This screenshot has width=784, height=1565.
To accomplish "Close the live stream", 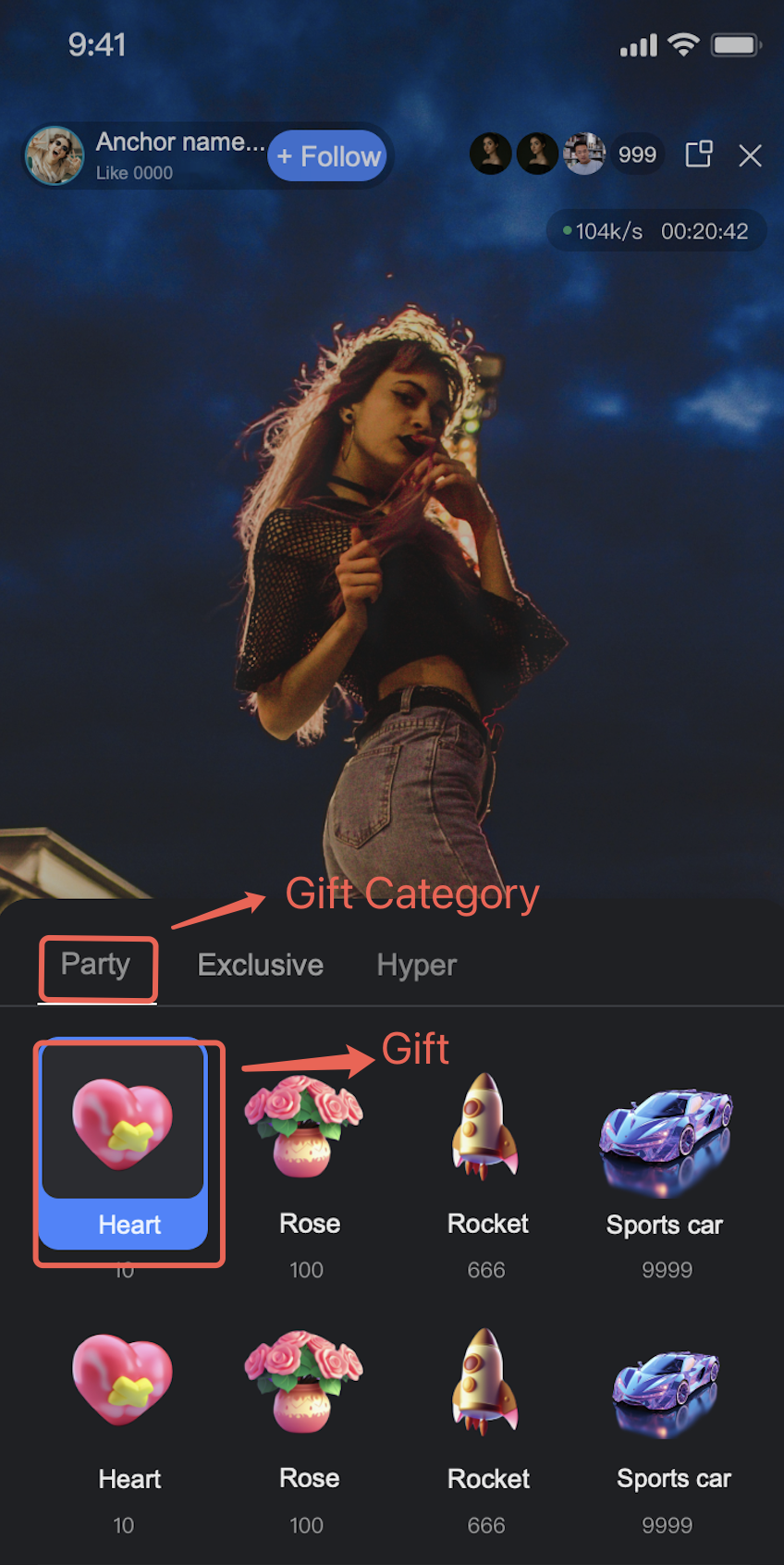I will 750,155.
